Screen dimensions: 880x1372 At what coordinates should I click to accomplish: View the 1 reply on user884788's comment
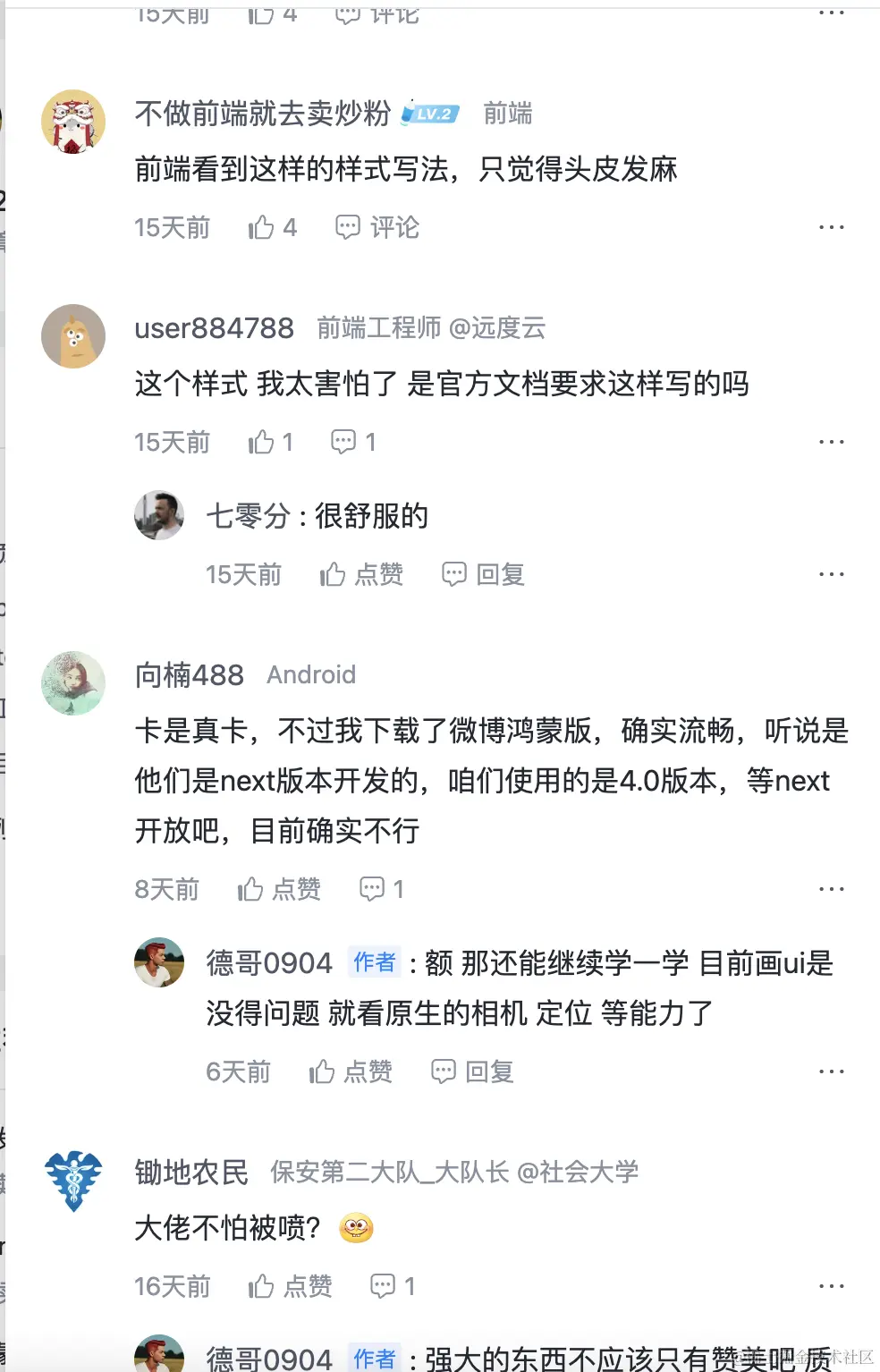(353, 442)
